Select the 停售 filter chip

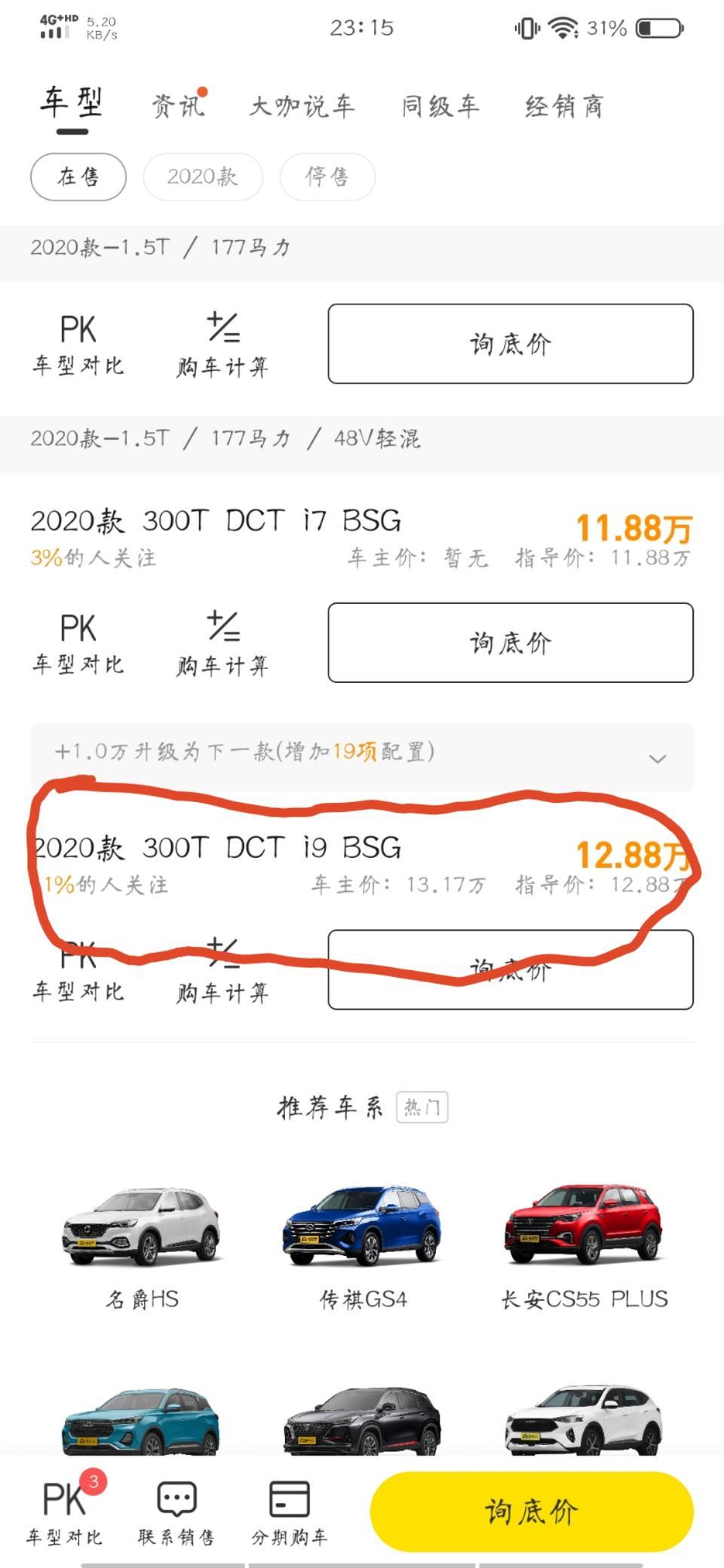(327, 176)
